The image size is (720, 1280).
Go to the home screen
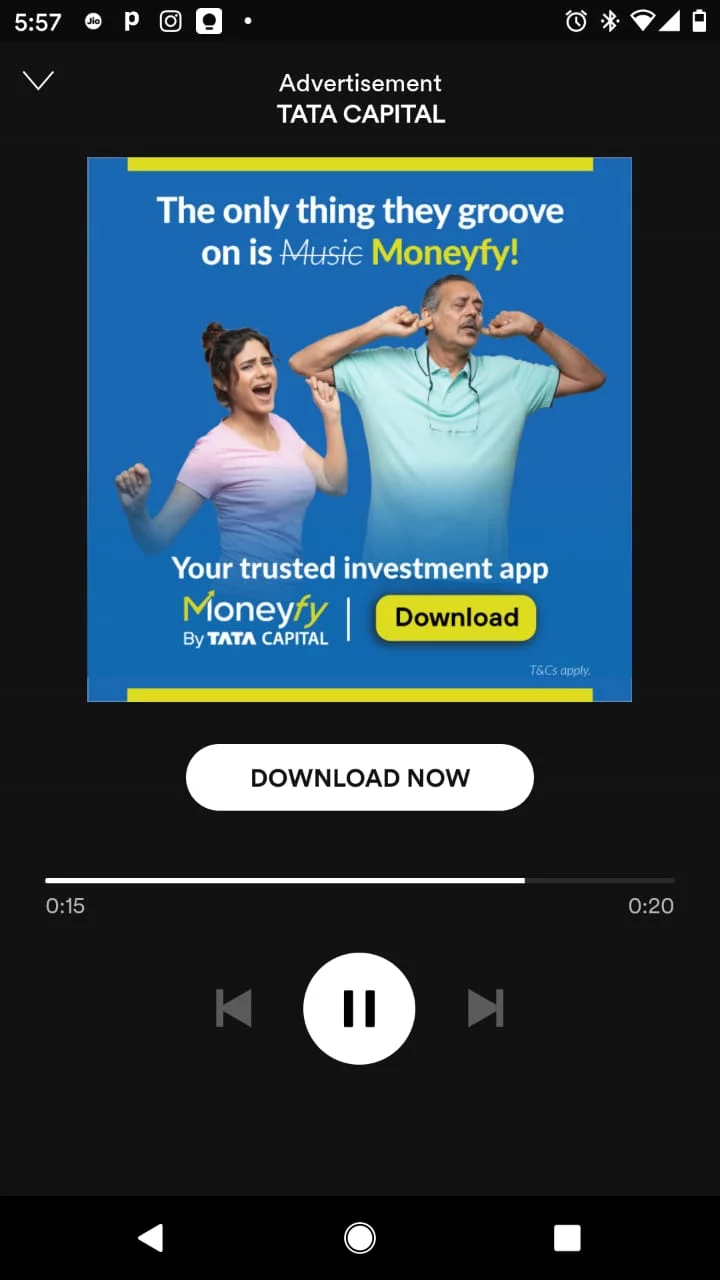click(359, 1238)
